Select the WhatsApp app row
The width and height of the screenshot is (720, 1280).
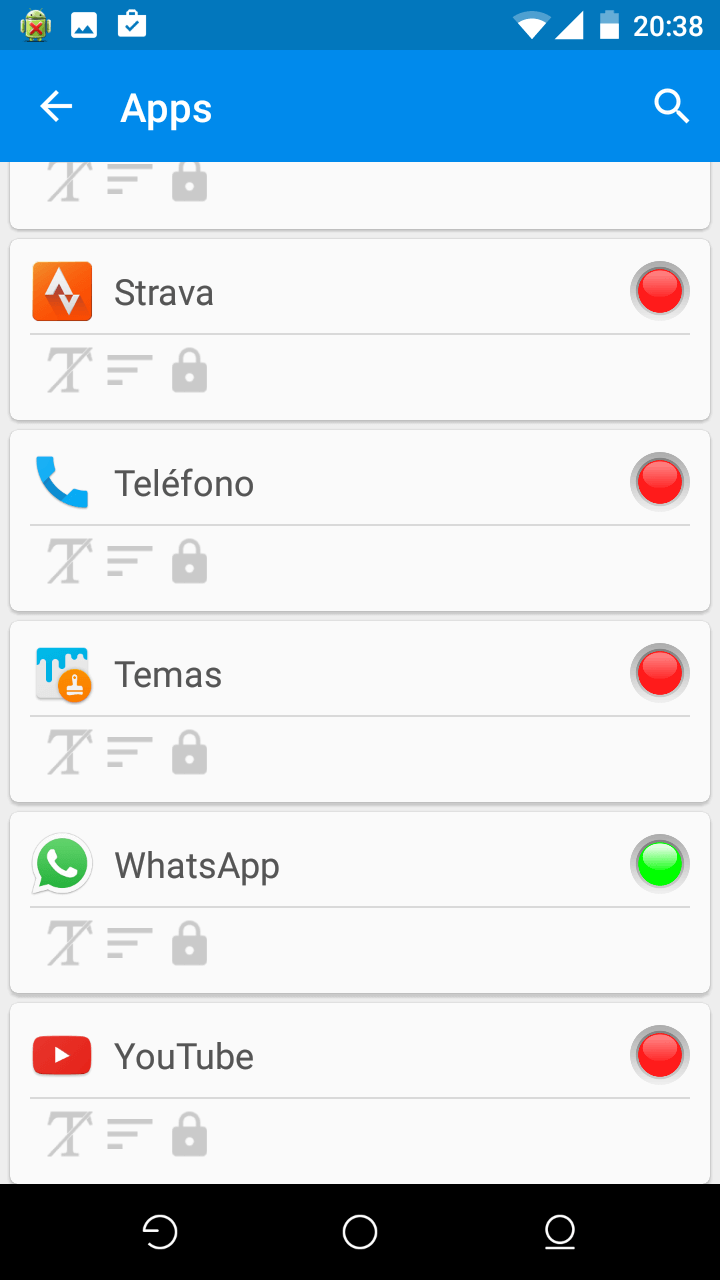click(x=360, y=865)
